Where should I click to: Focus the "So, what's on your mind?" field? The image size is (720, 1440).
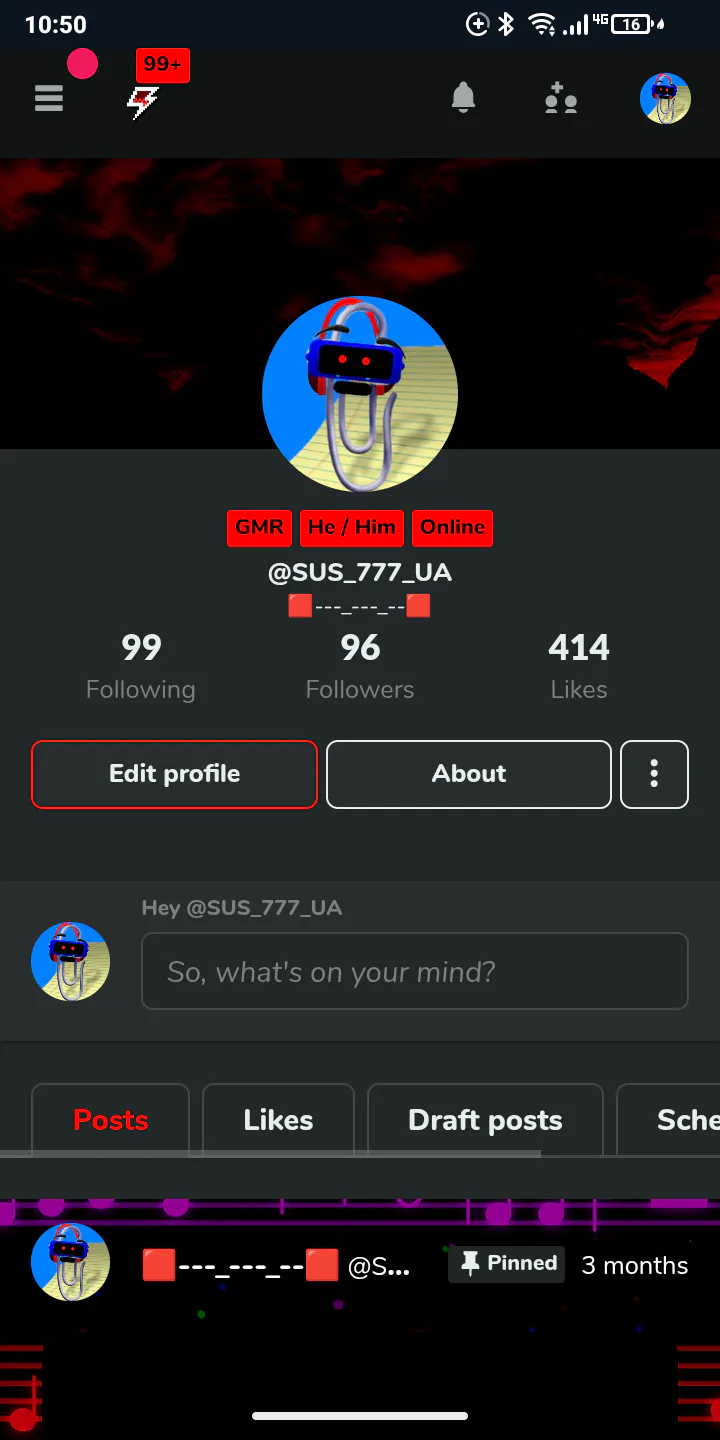pos(415,971)
